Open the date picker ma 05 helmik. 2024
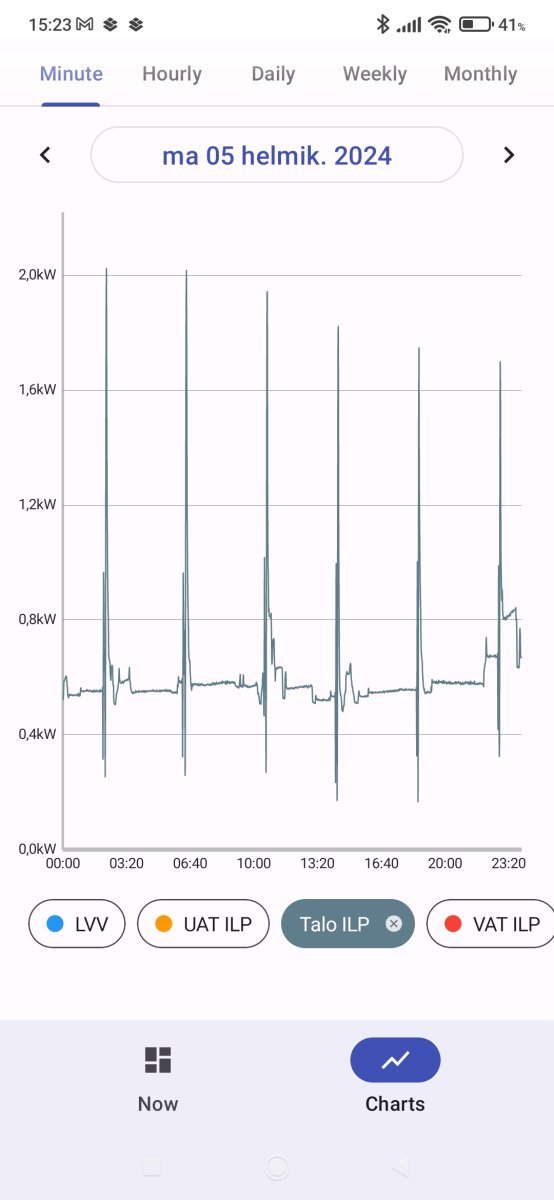554x1200 pixels. 277,155
